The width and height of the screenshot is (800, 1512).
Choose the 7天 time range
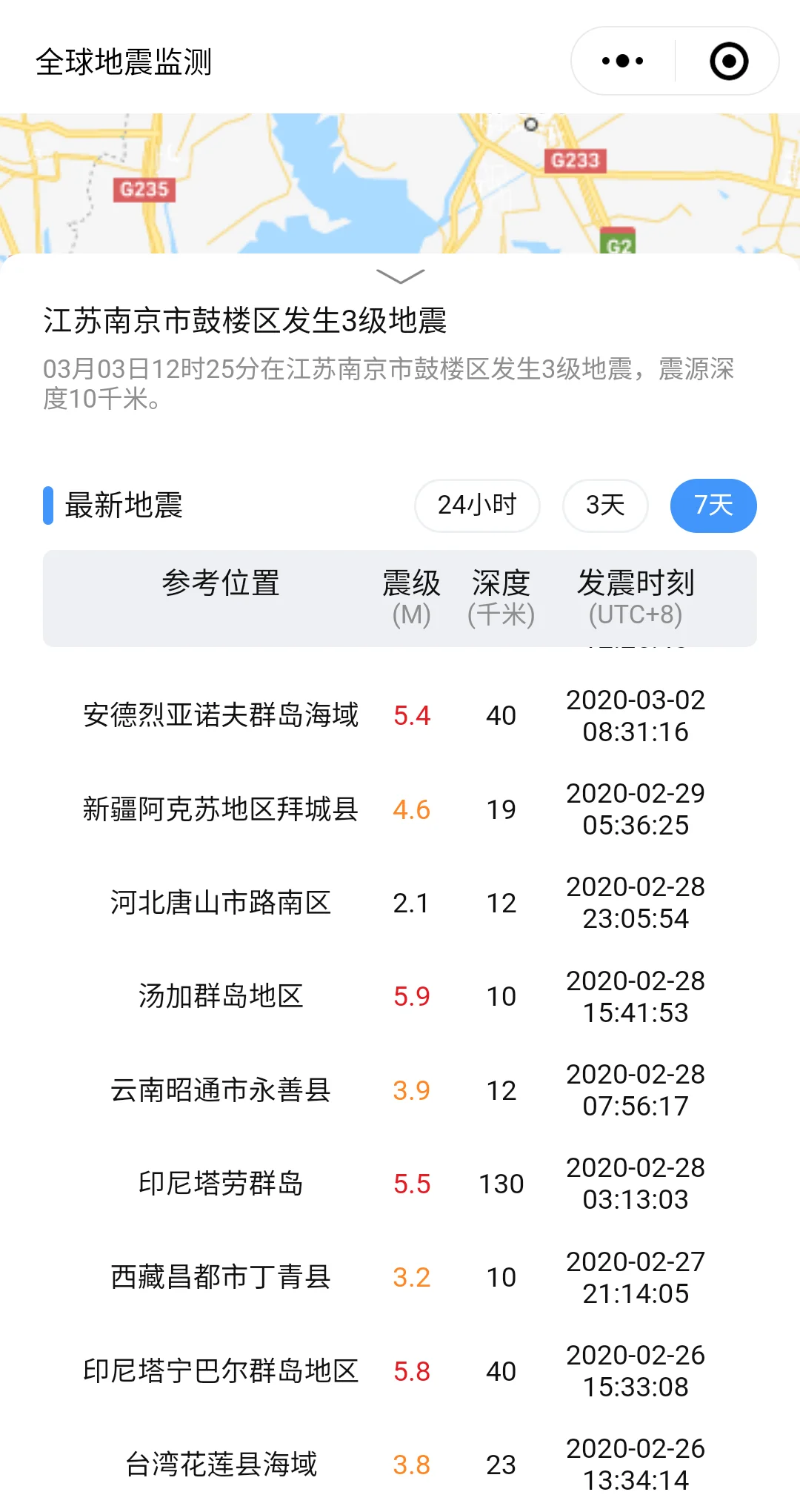tap(713, 505)
